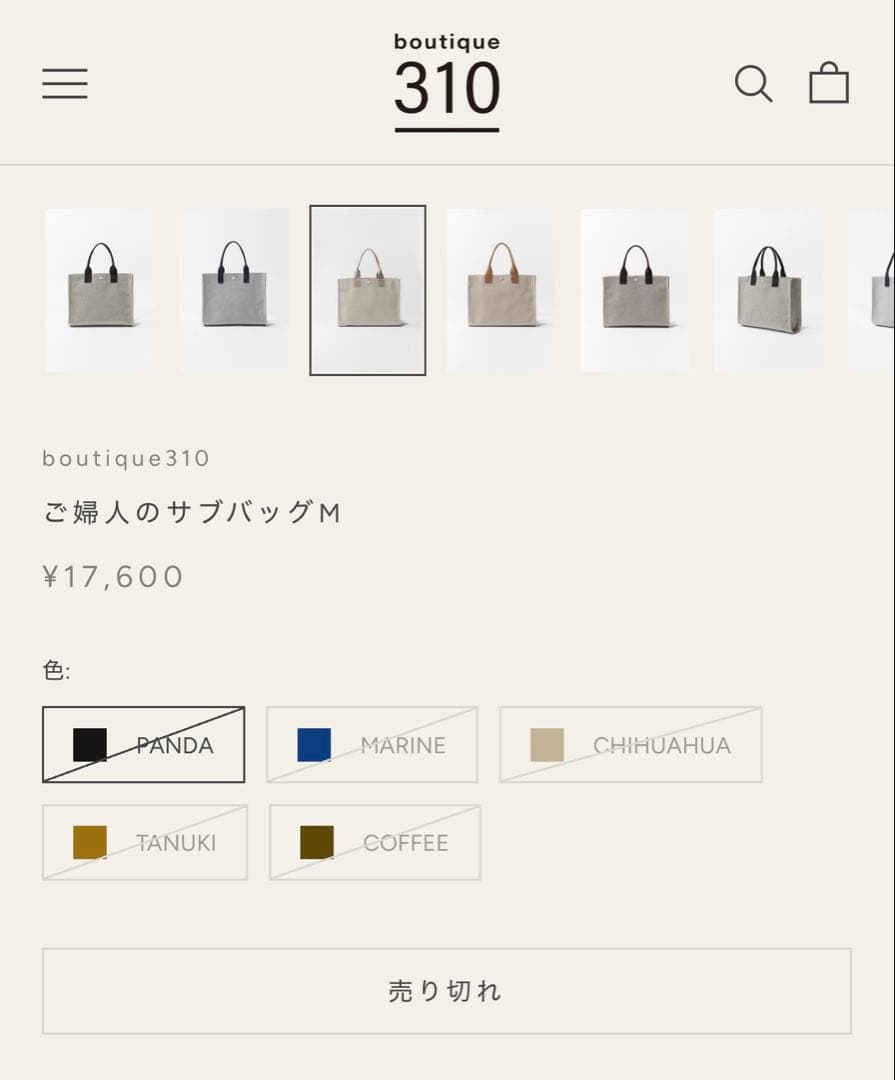View the first bag thumbnail with black handles
Viewport: 895px width, 1080px height.
[x=101, y=290]
